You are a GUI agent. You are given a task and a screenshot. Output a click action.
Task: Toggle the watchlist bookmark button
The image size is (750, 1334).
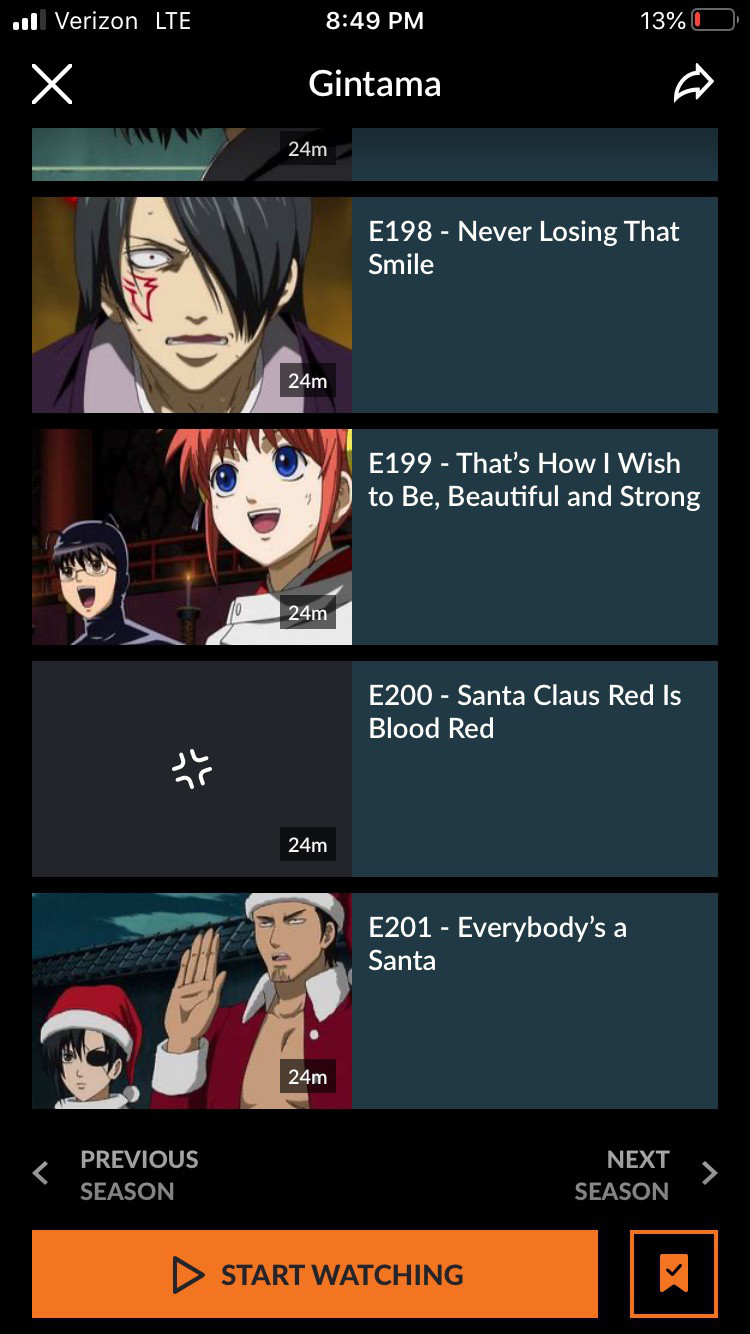(673, 1274)
